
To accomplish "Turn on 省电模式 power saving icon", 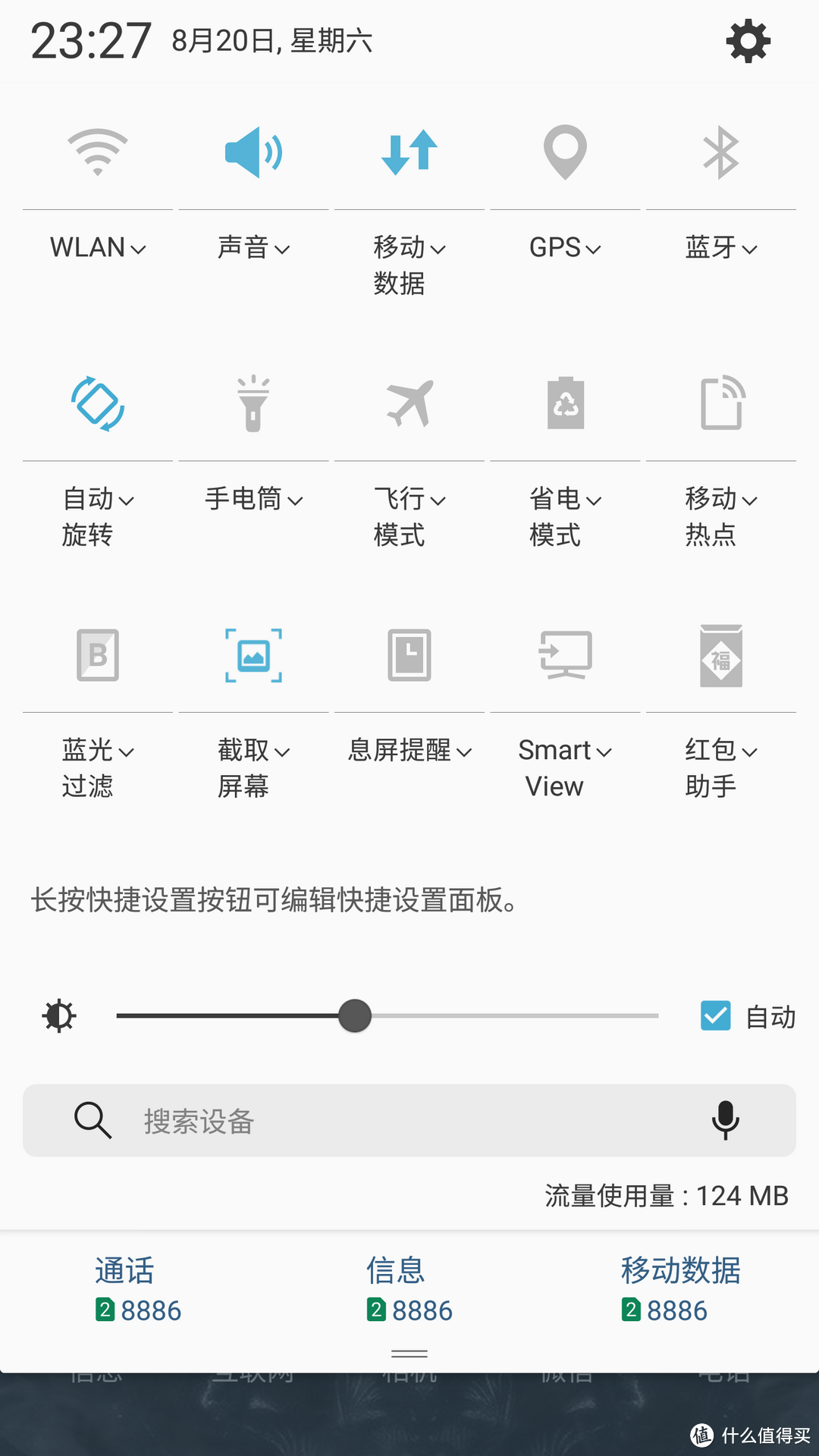I will point(565,404).
